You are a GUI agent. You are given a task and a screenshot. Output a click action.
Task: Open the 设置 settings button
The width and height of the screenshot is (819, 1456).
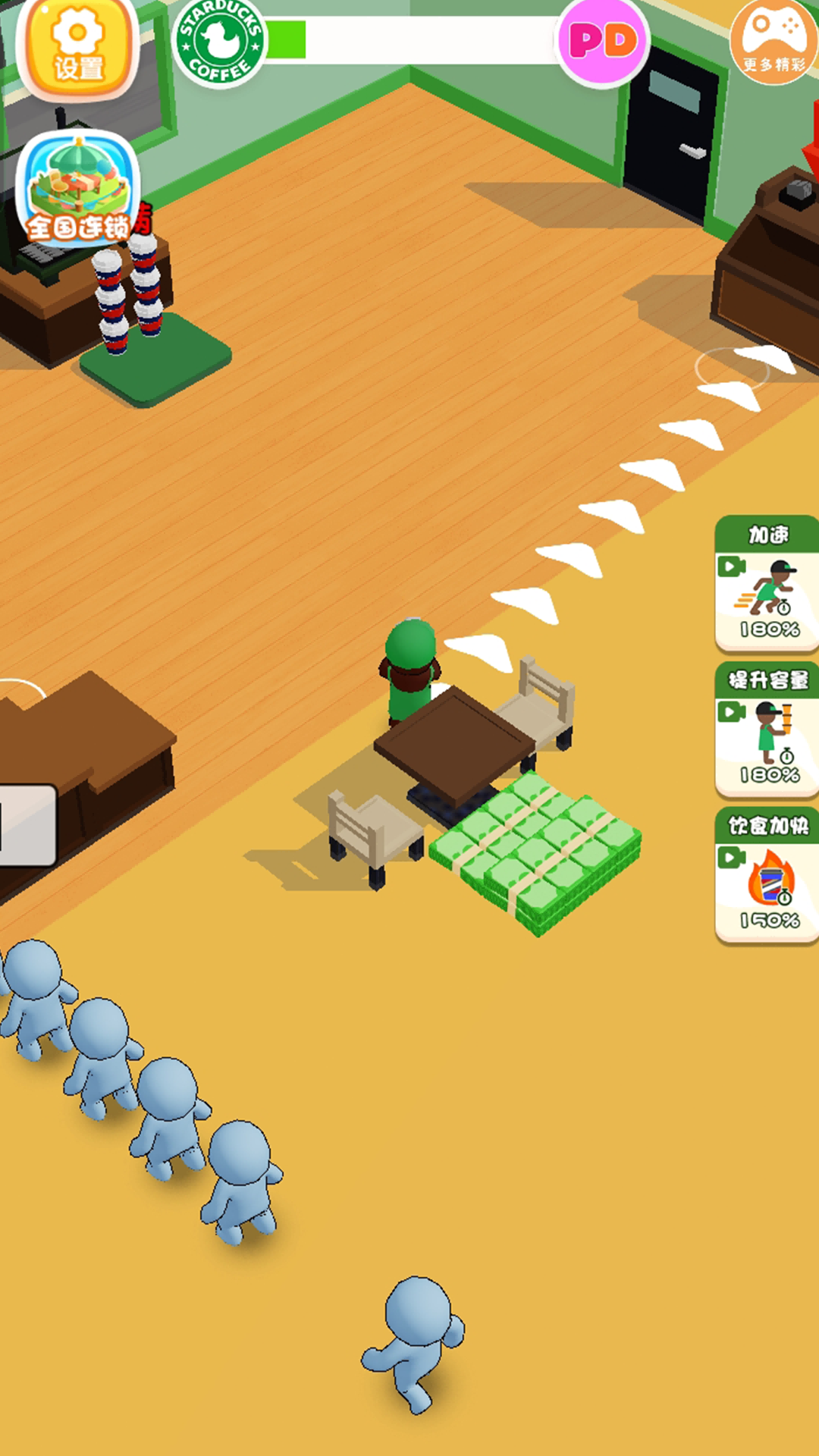pos(77,47)
